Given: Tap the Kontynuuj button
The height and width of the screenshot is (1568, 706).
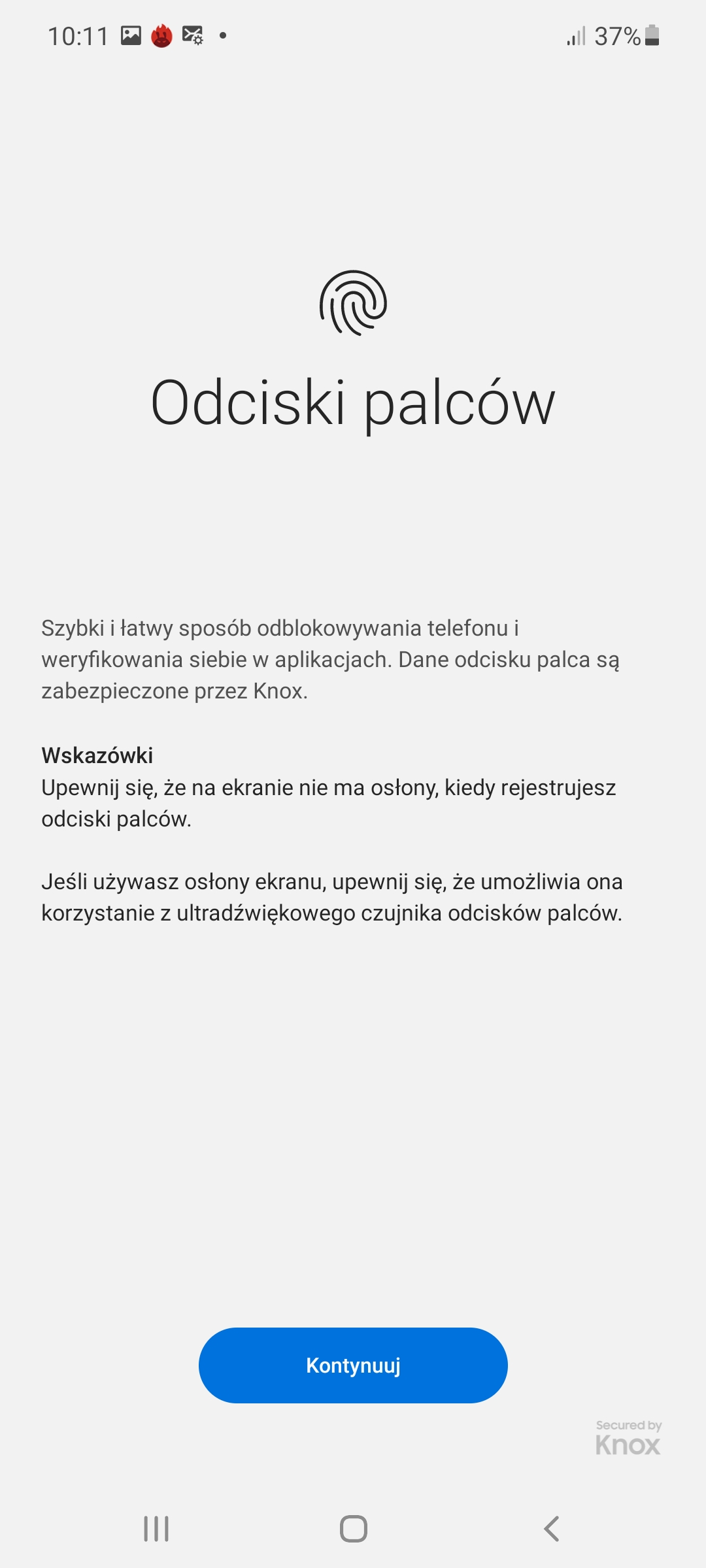Looking at the screenshot, I should click(x=353, y=1365).
